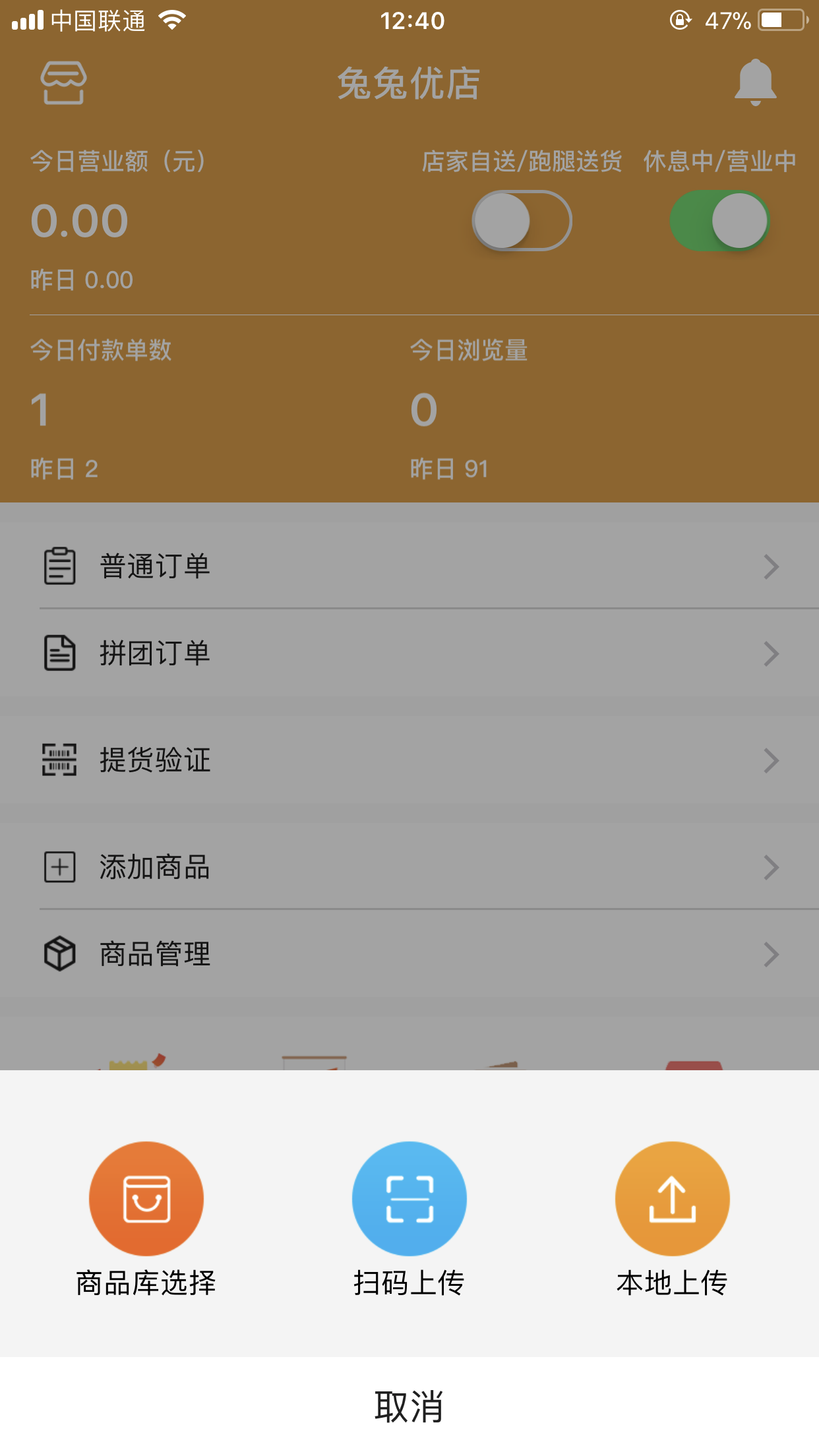Image resolution: width=819 pixels, height=1456 pixels.
Task: Open the 提货验证 menu entry
Action: click(x=155, y=761)
